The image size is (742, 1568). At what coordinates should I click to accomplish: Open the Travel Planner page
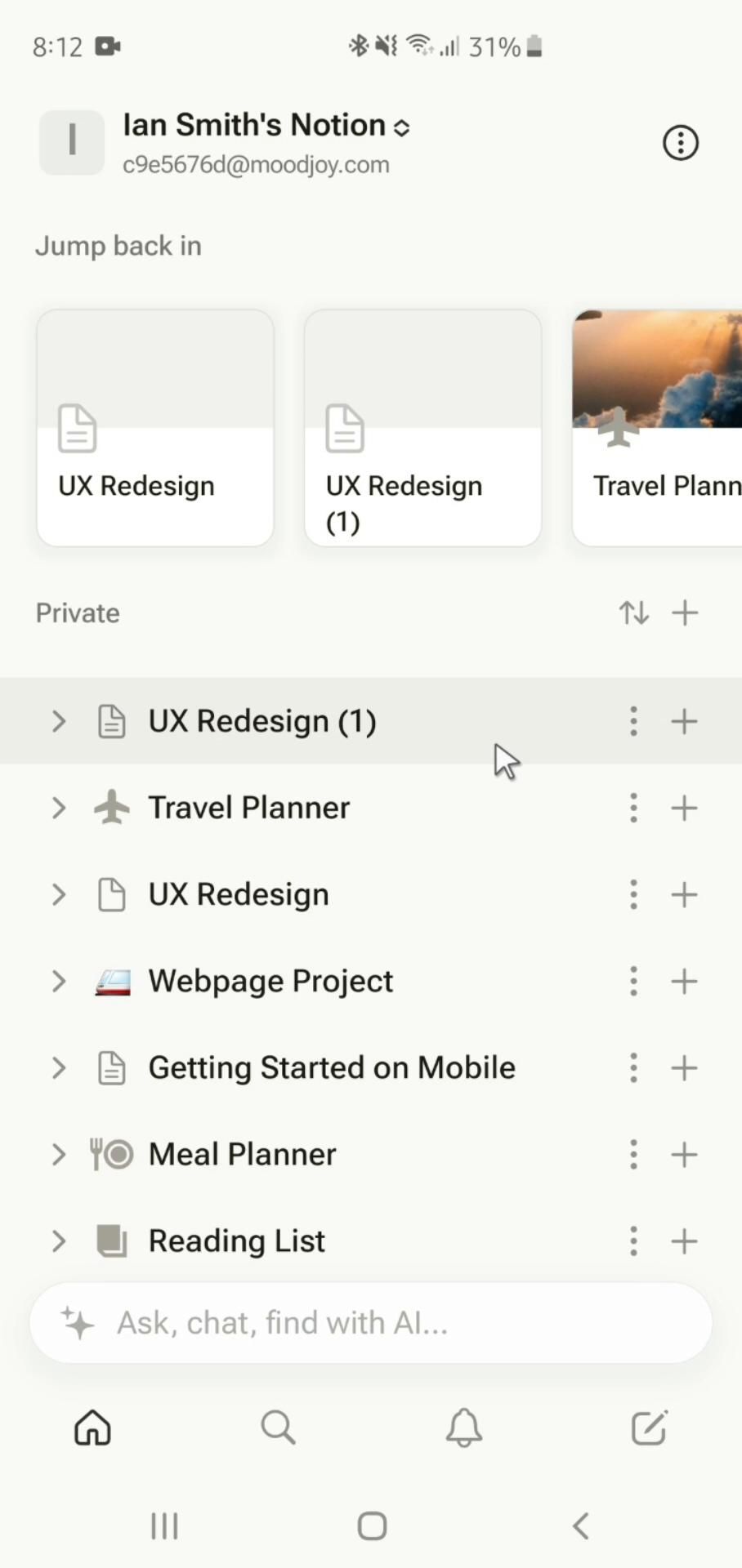coord(249,808)
